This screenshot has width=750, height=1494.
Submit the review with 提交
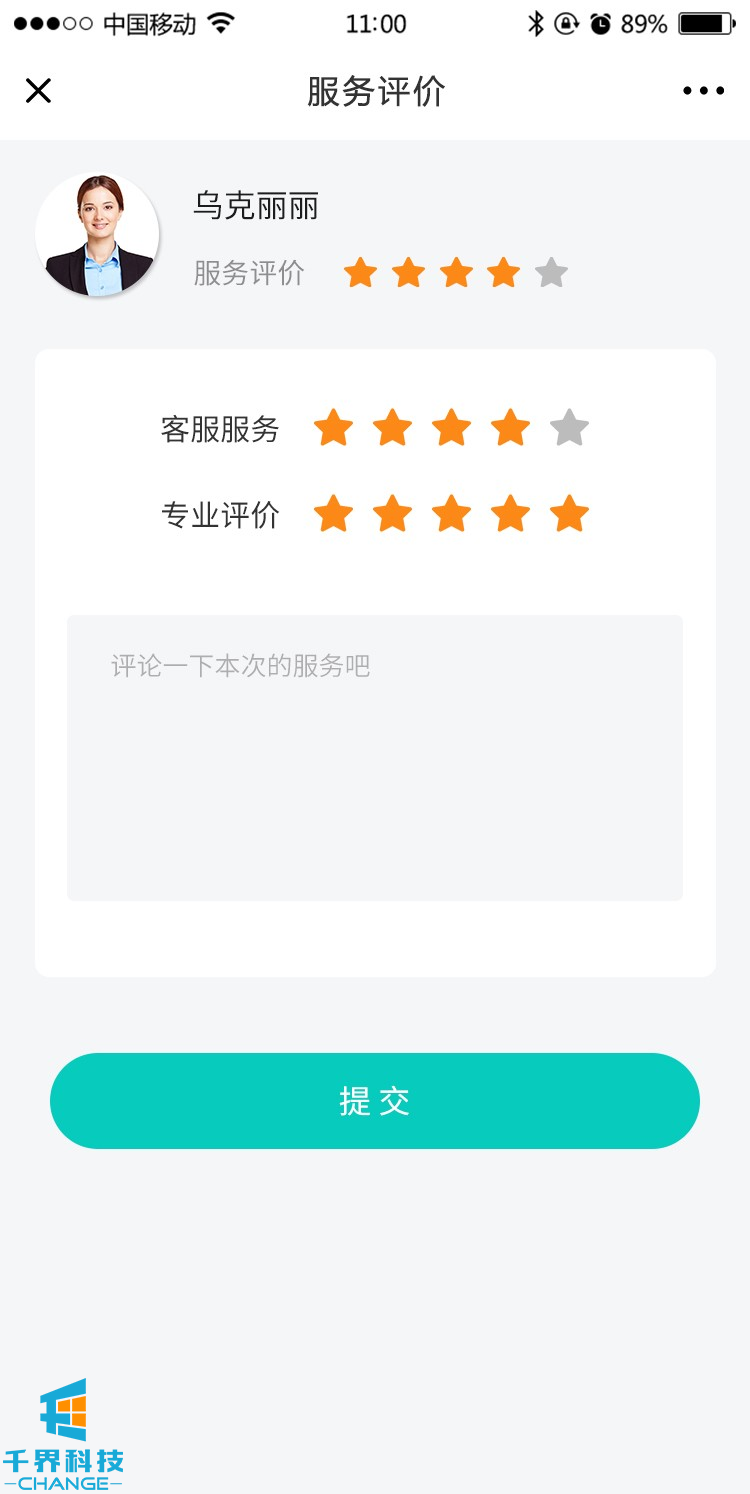[375, 1100]
